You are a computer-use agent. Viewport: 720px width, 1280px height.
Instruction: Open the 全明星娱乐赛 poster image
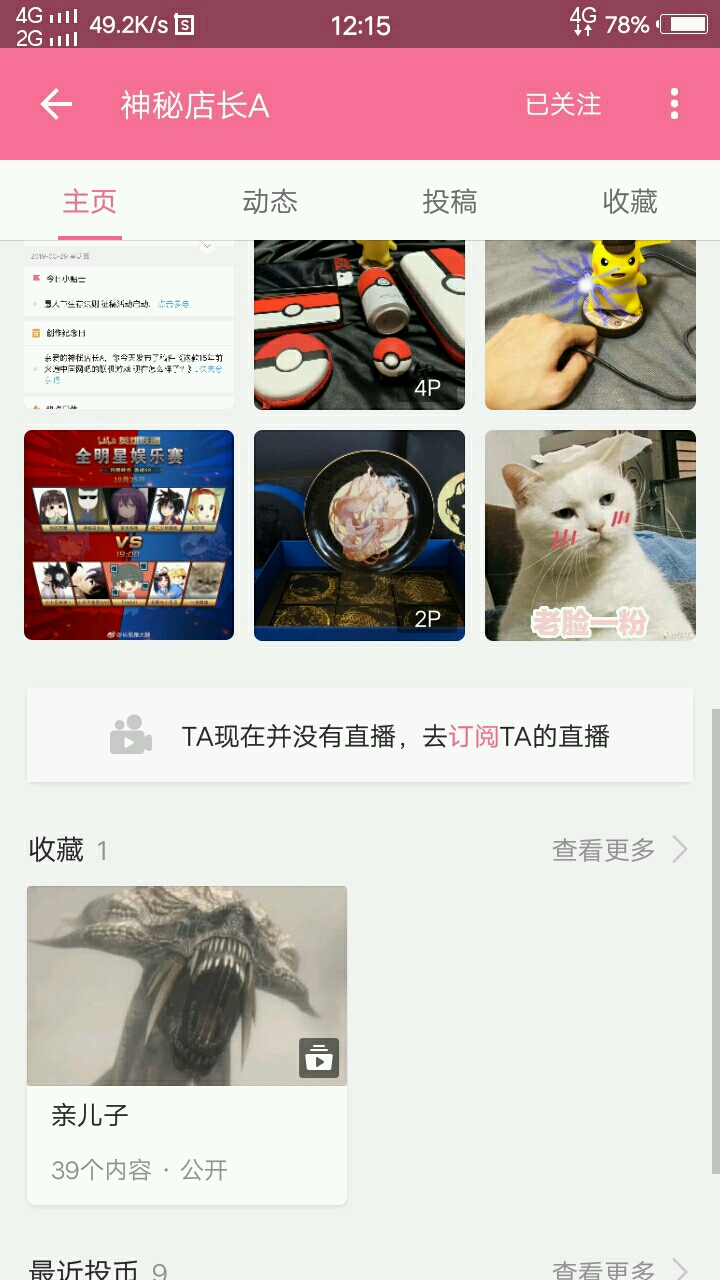[129, 535]
